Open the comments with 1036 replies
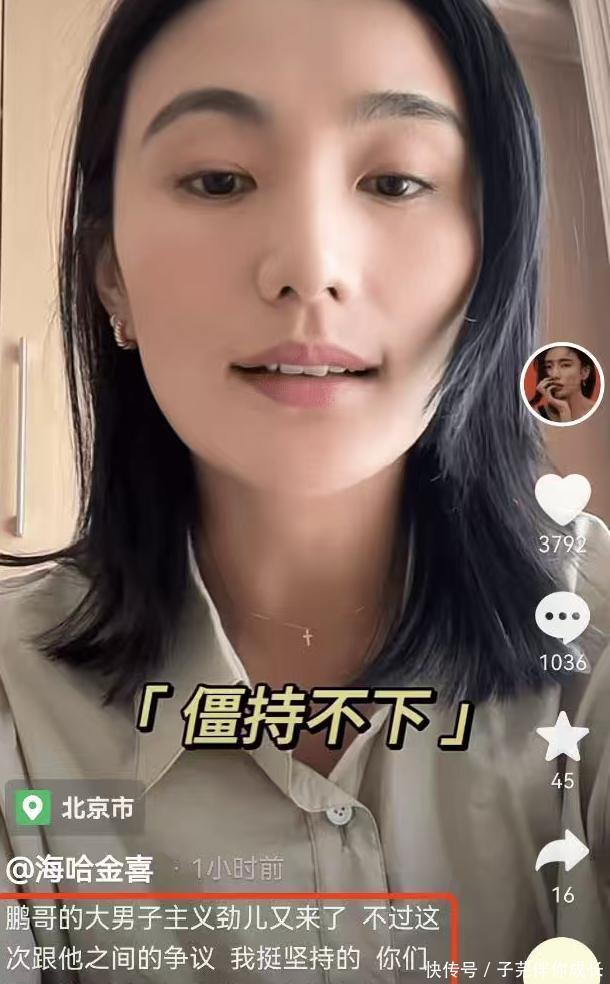This screenshot has height=984, width=610. tap(562, 618)
